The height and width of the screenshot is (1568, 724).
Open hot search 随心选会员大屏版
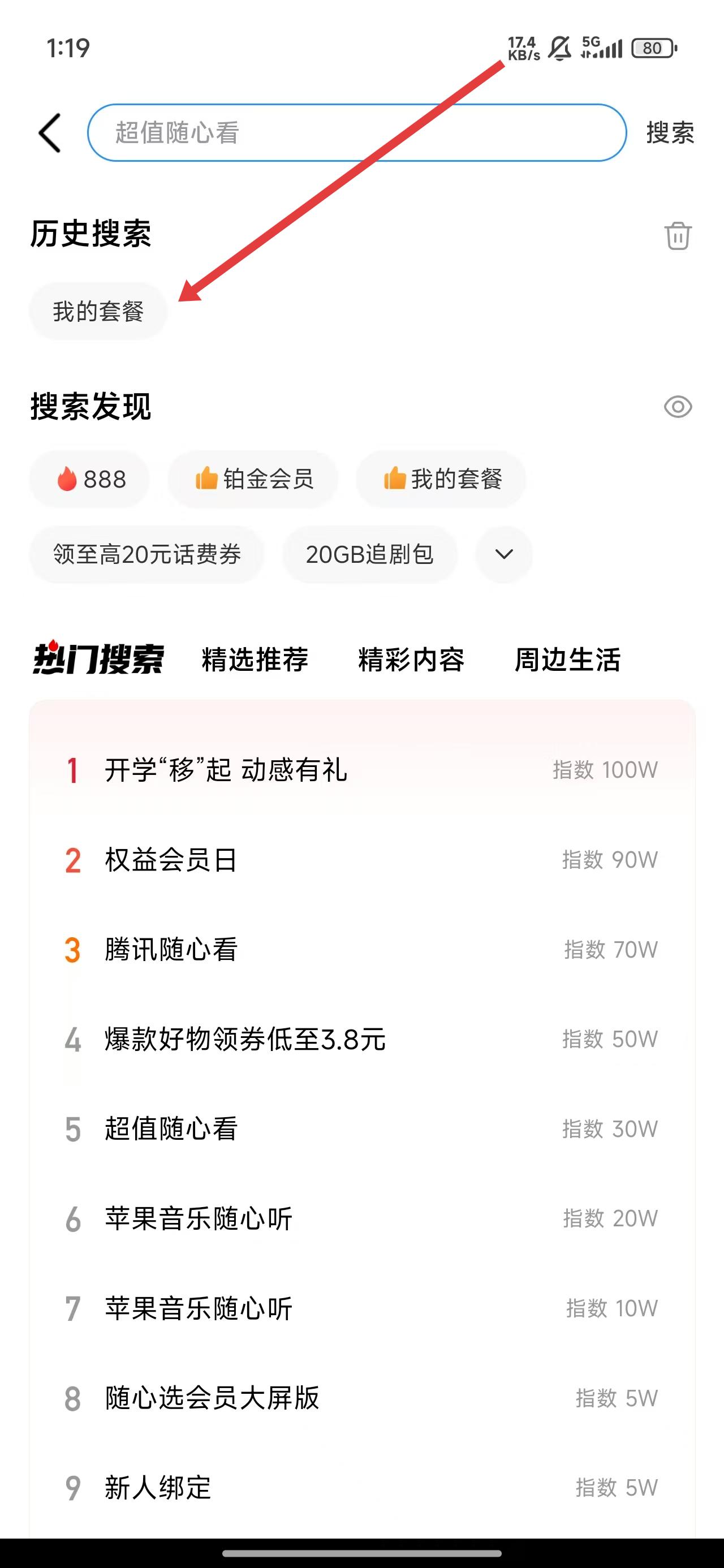pyautogui.click(x=361, y=1398)
